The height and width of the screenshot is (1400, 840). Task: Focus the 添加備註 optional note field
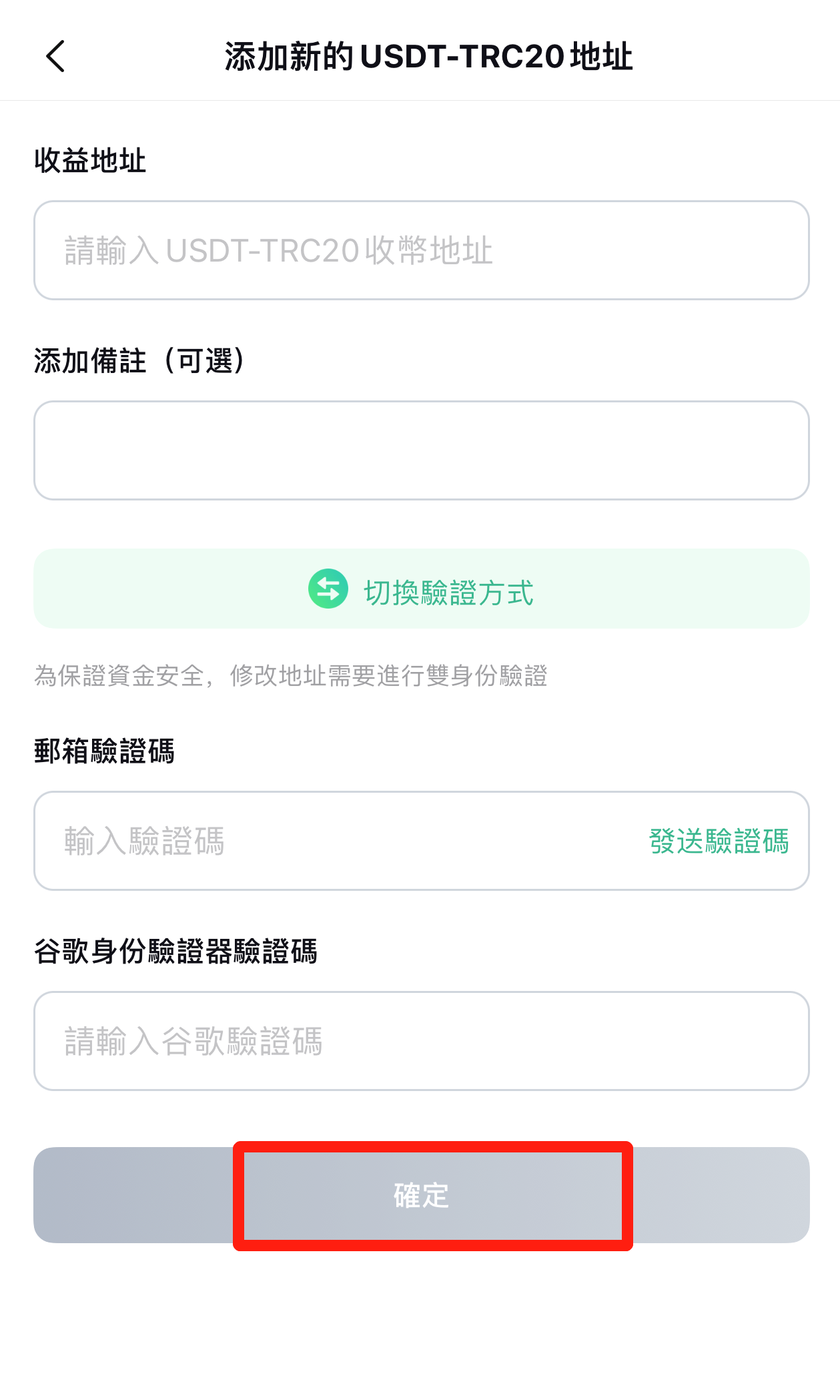click(x=421, y=450)
